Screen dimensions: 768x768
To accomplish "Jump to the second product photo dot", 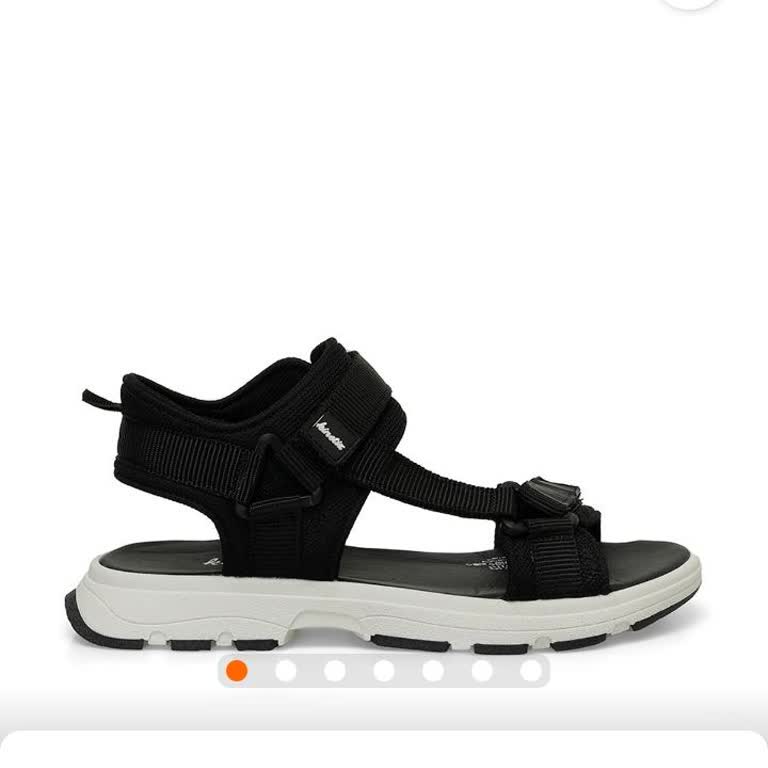I will coord(286,670).
